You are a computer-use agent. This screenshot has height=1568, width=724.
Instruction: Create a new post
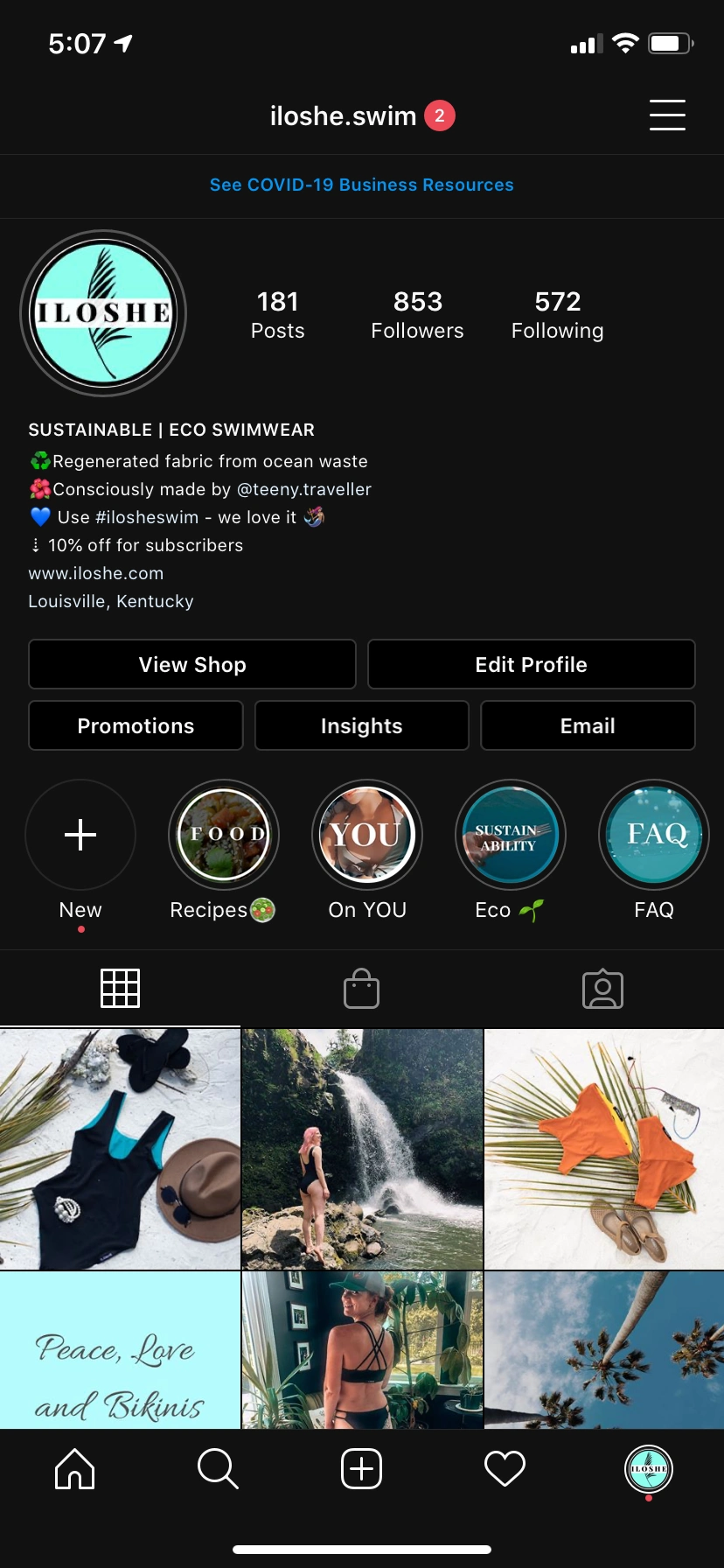361,1468
